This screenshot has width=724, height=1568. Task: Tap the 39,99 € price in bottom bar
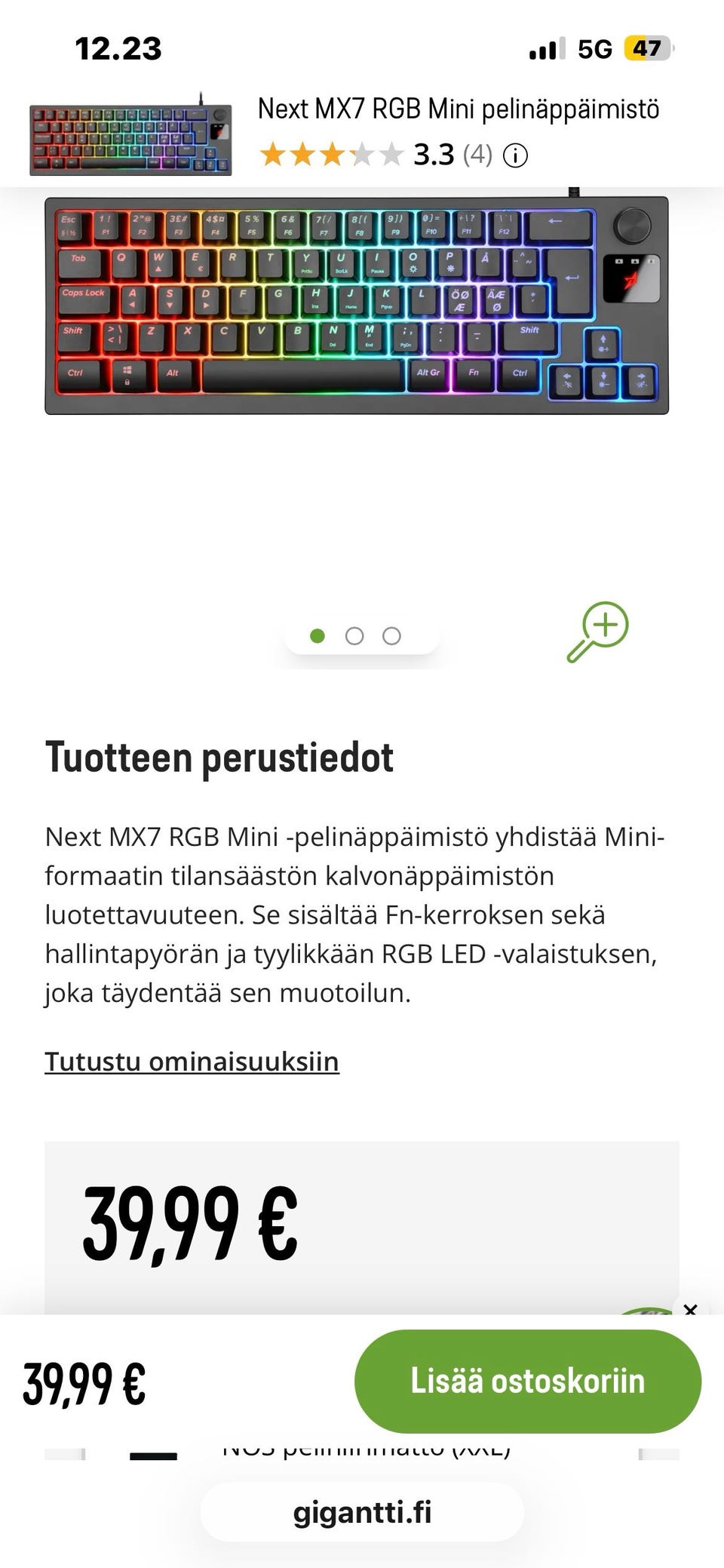84,1381
